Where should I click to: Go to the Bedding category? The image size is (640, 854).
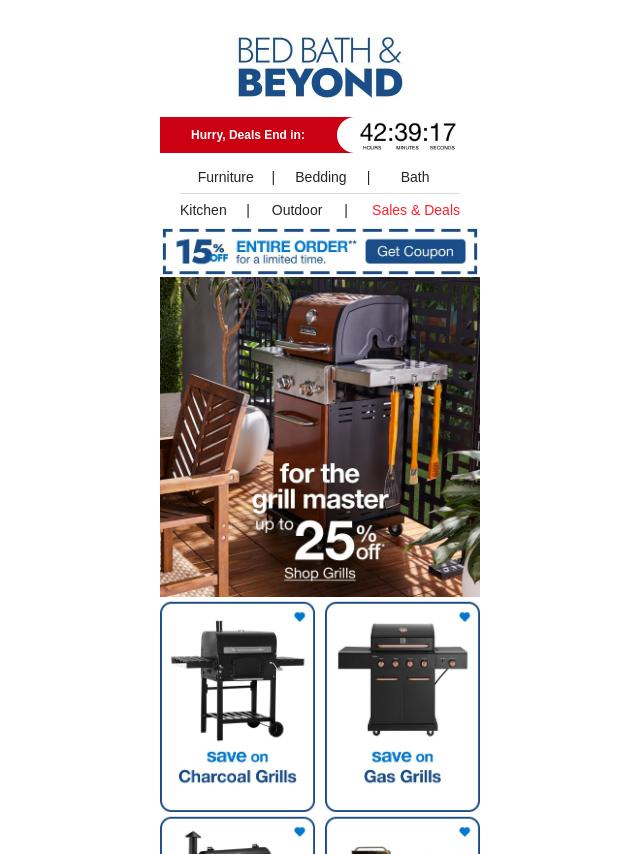tap(320, 177)
